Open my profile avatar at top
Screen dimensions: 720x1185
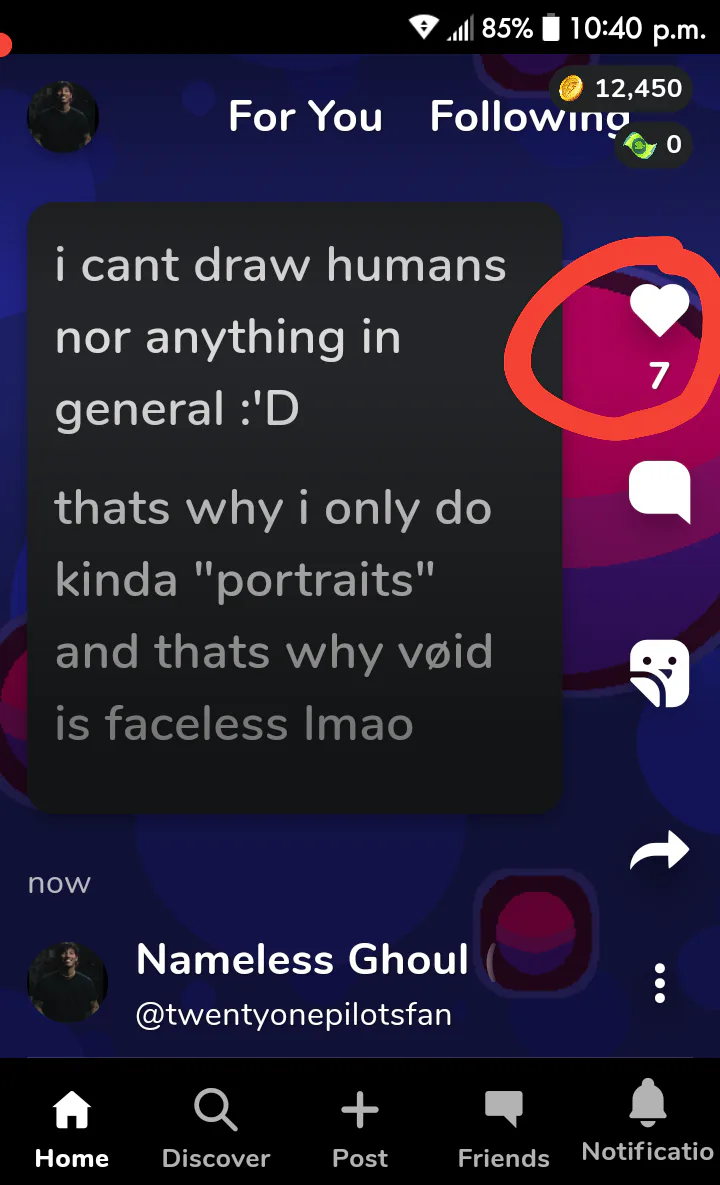click(63, 117)
